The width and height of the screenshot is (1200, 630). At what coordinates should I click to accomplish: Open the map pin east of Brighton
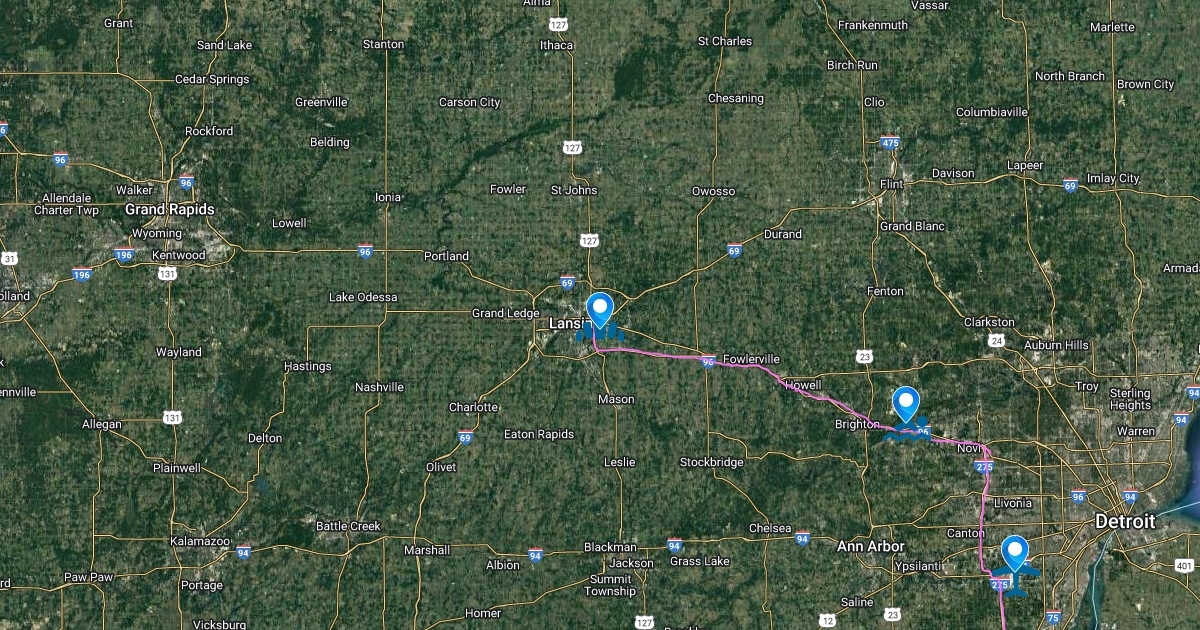point(905,403)
